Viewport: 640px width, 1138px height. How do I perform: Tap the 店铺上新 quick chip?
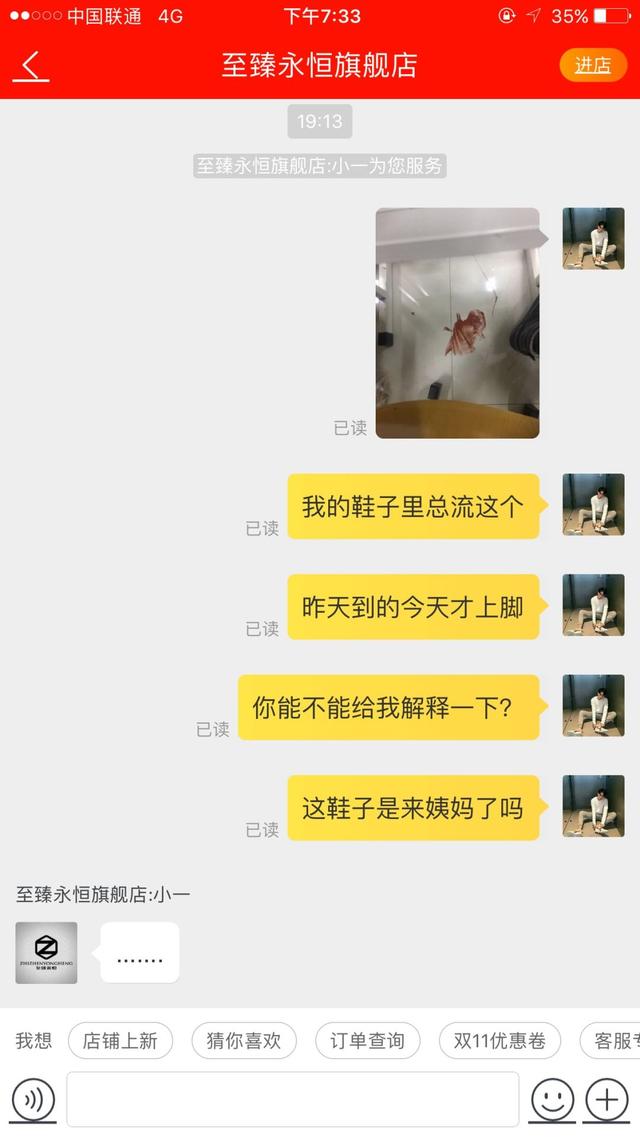120,1041
